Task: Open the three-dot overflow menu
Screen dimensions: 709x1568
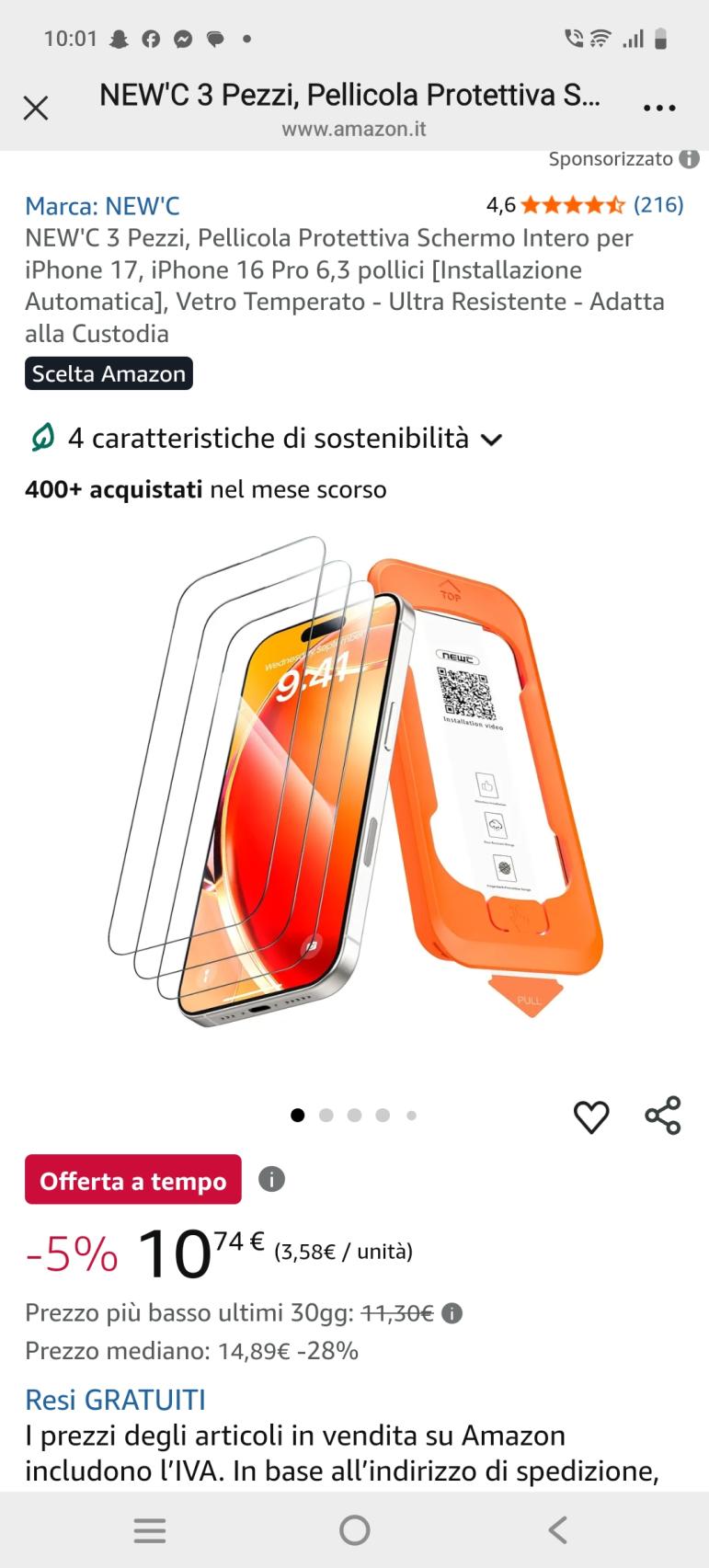Action: pos(659,109)
